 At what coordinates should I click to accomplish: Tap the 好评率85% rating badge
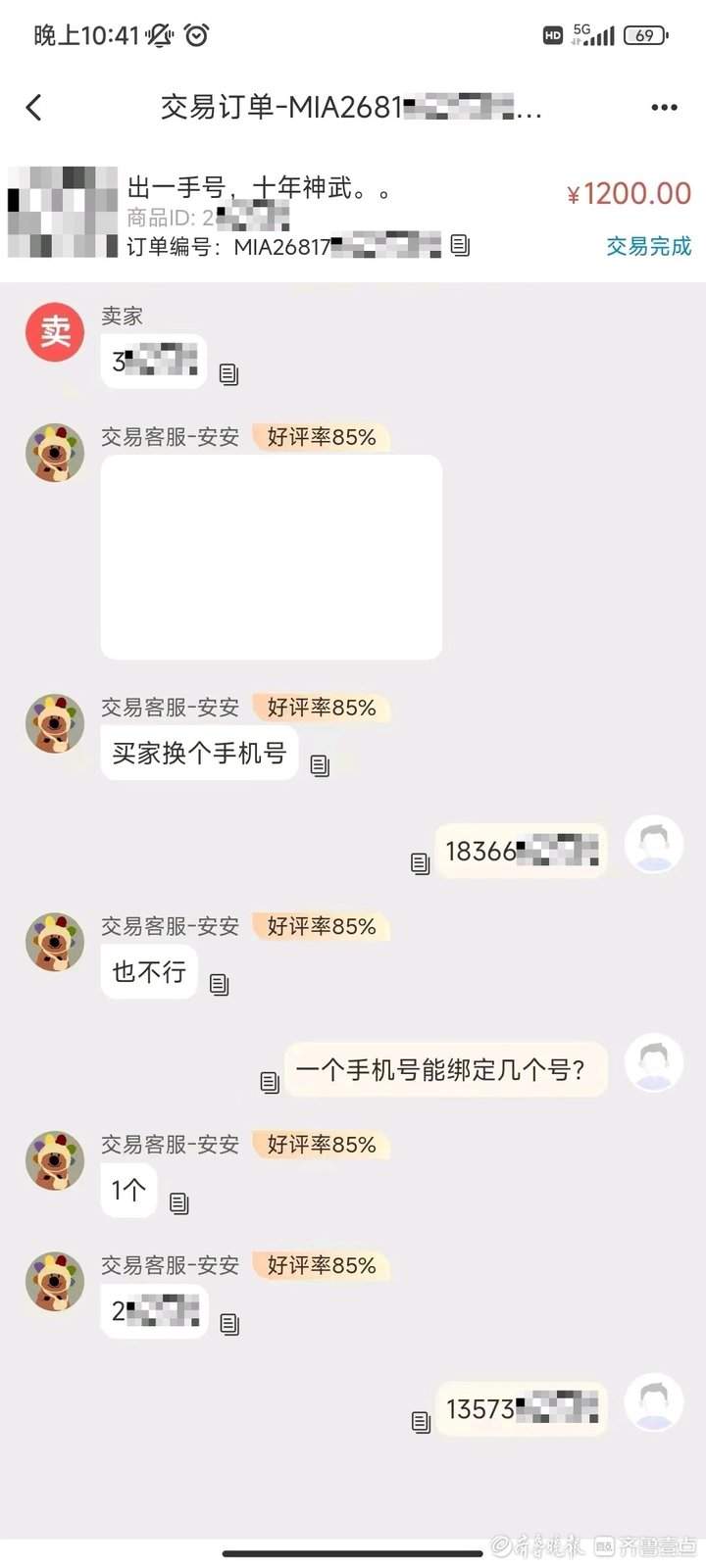(322, 437)
